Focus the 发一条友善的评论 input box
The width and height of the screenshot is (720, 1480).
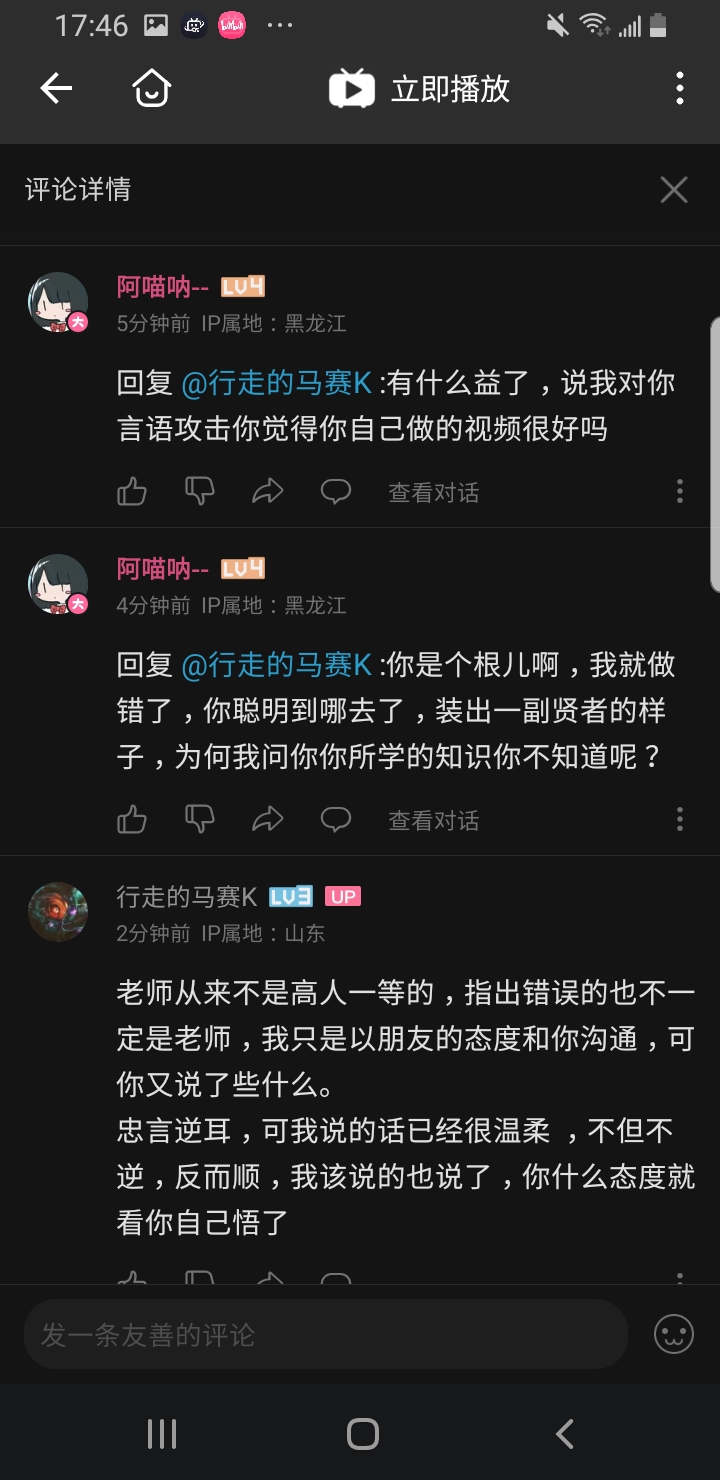(325, 1334)
